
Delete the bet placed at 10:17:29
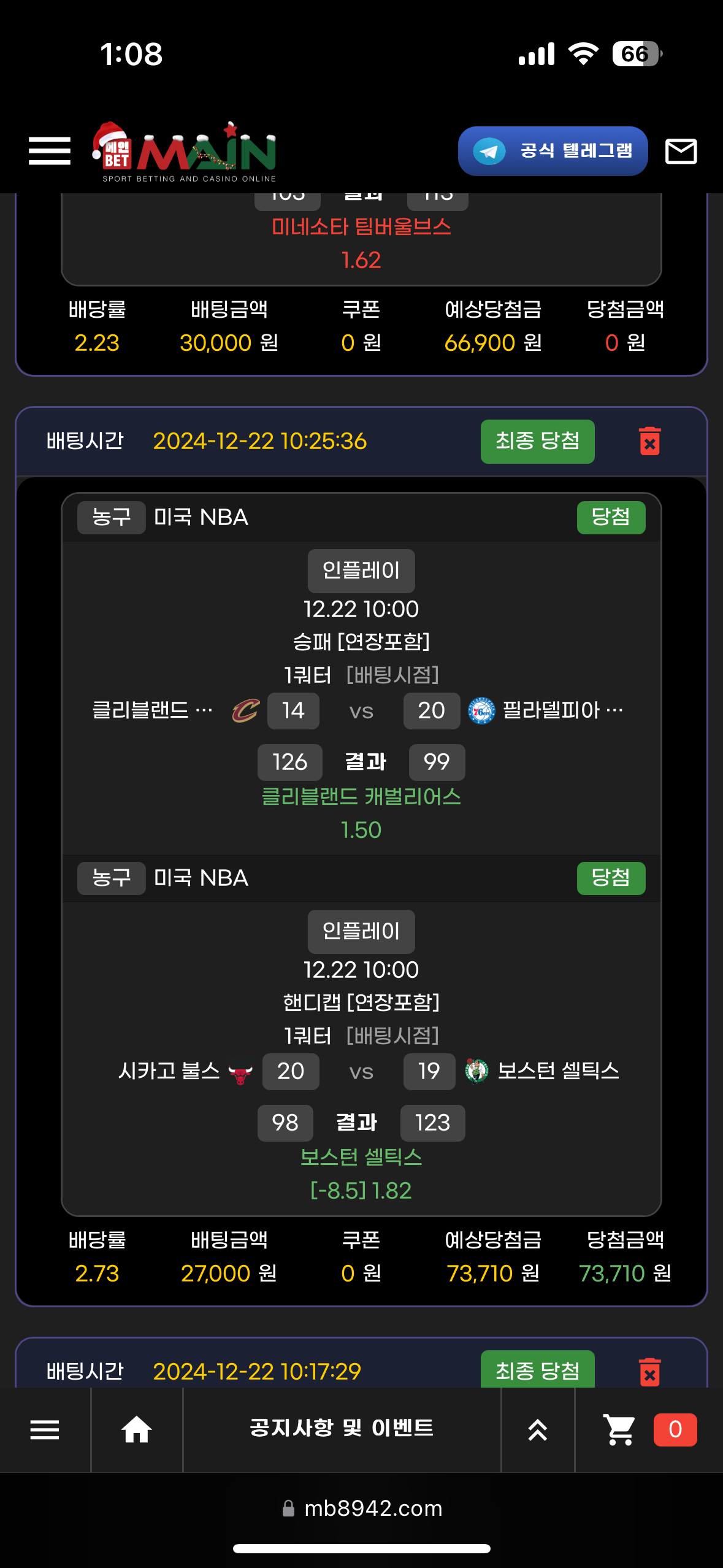tap(649, 1372)
